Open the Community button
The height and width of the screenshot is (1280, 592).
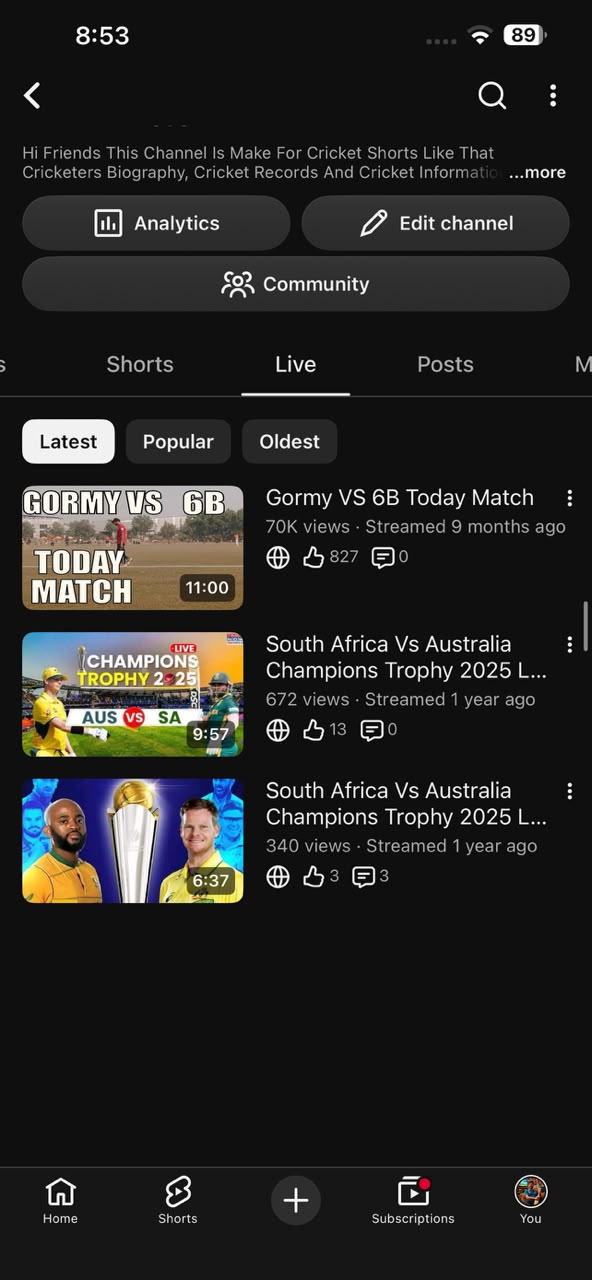(x=296, y=284)
